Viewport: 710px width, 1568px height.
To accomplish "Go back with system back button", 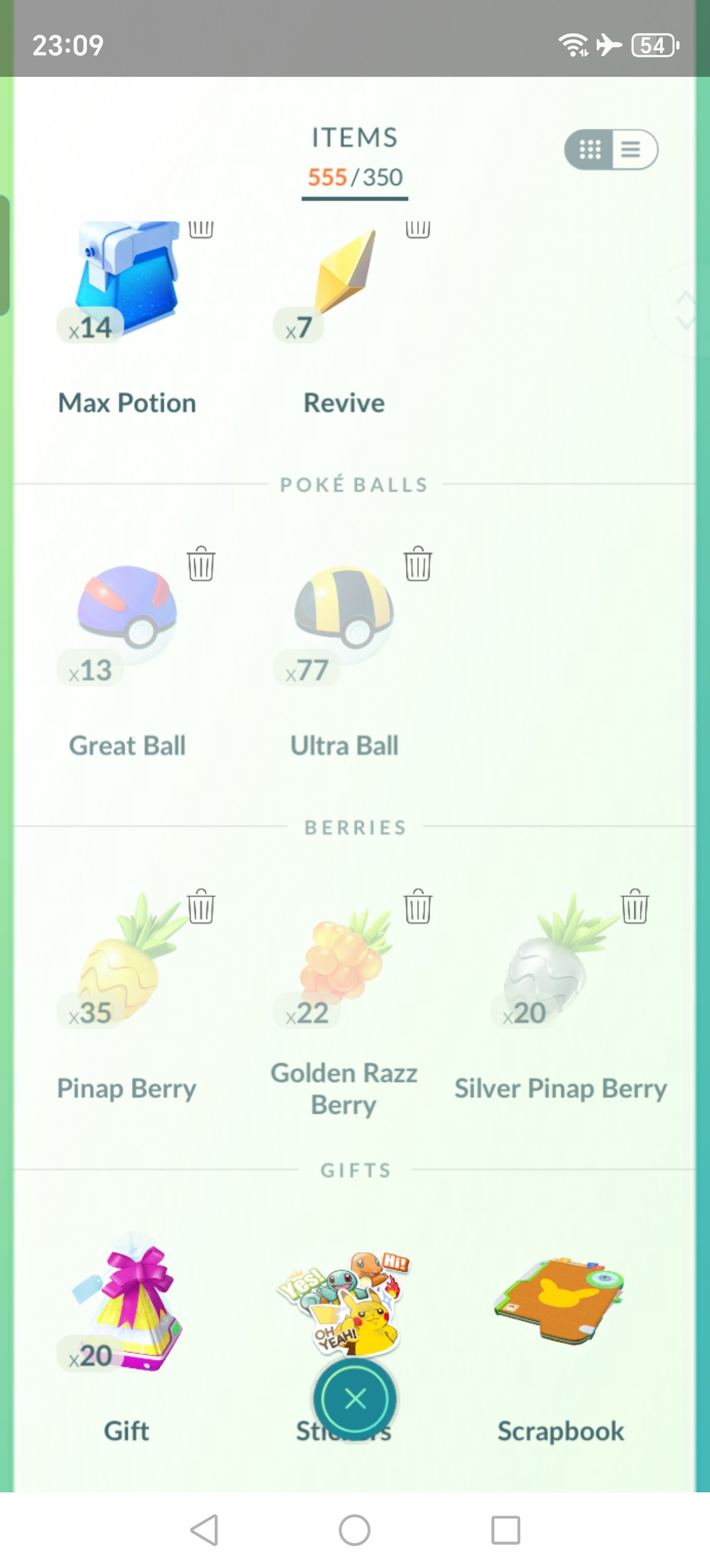I will (x=205, y=1530).
